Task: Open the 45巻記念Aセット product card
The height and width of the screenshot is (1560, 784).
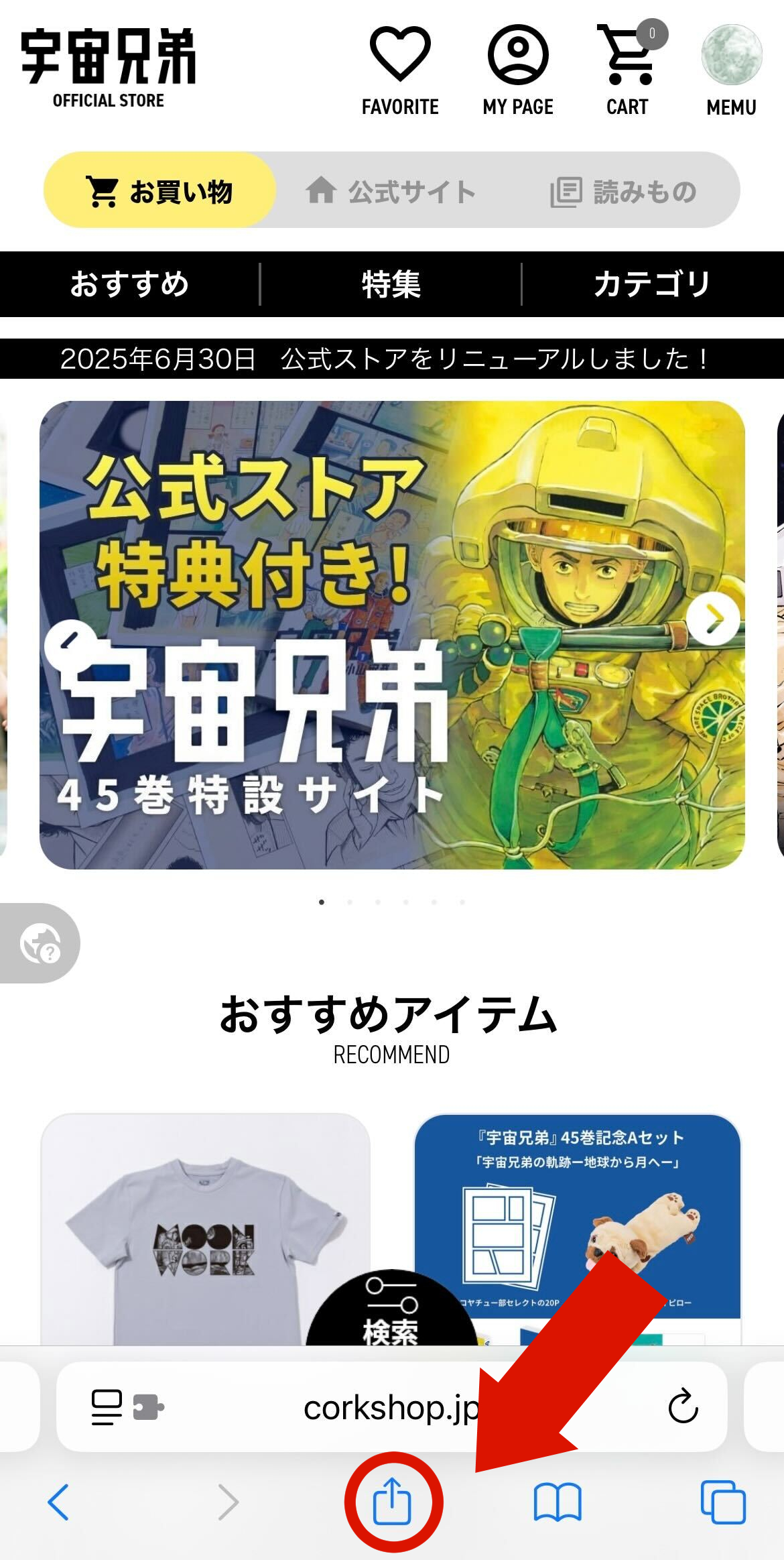Action: click(x=578, y=1229)
